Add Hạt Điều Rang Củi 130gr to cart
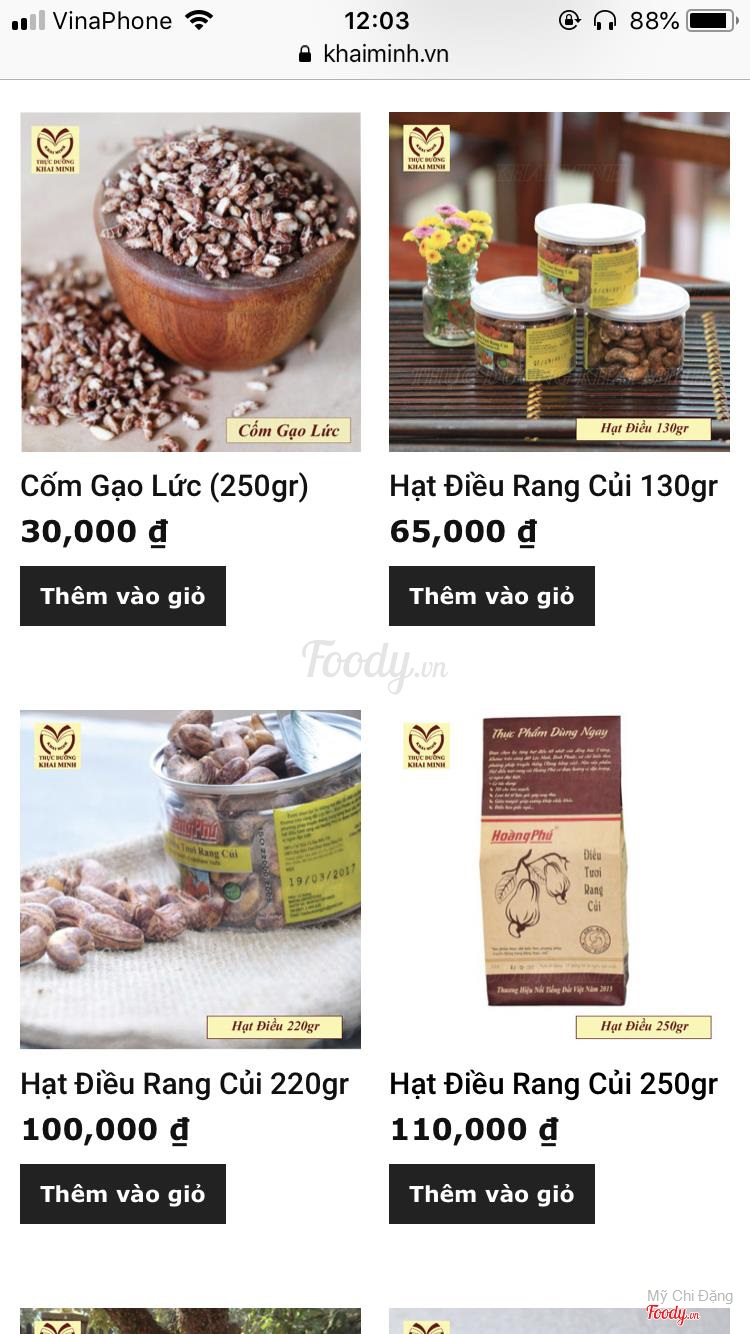The height and width of the screenshot is (1334, 750). click(x=492, y=596)
